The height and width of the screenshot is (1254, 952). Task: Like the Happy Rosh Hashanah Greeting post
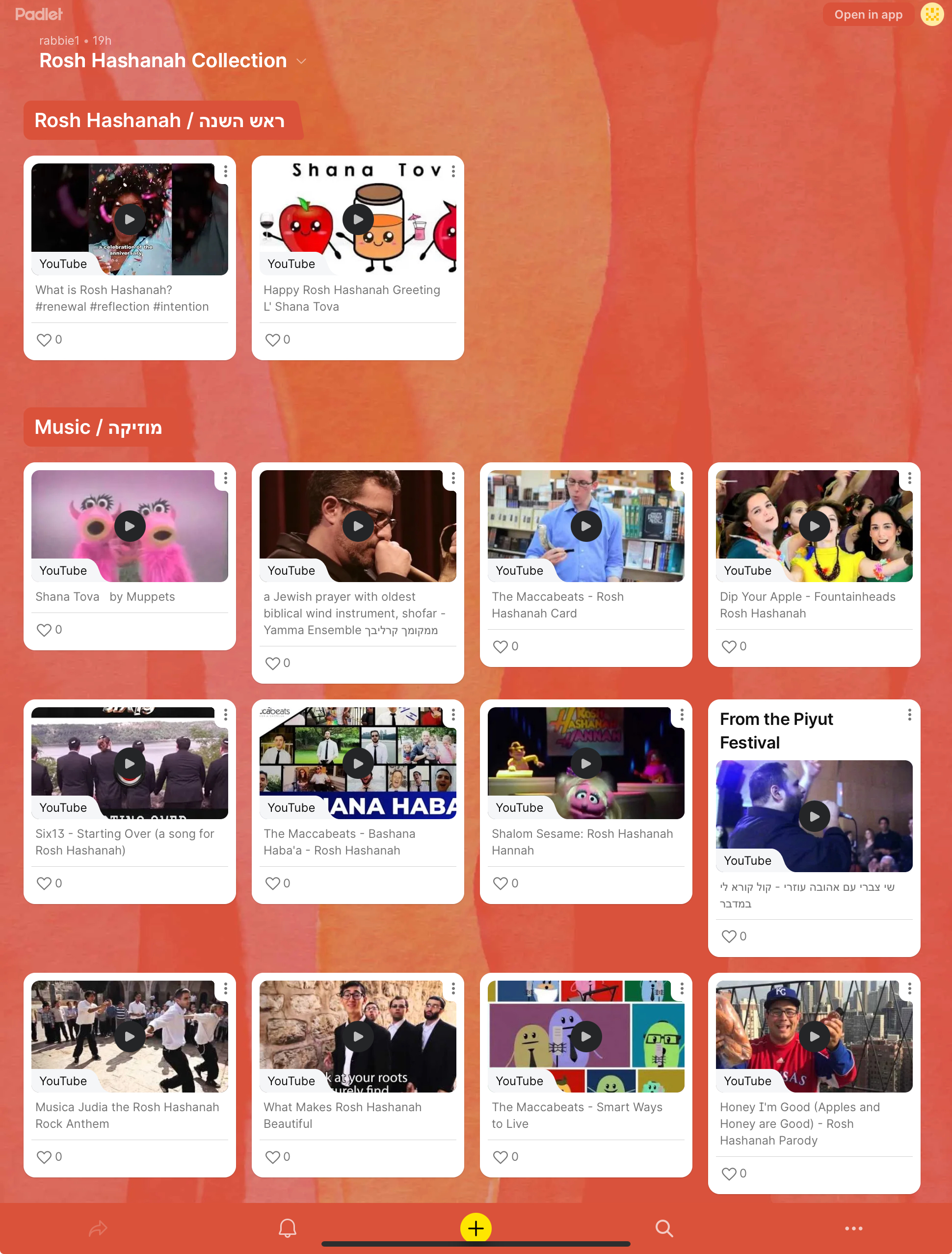[272, 340]
